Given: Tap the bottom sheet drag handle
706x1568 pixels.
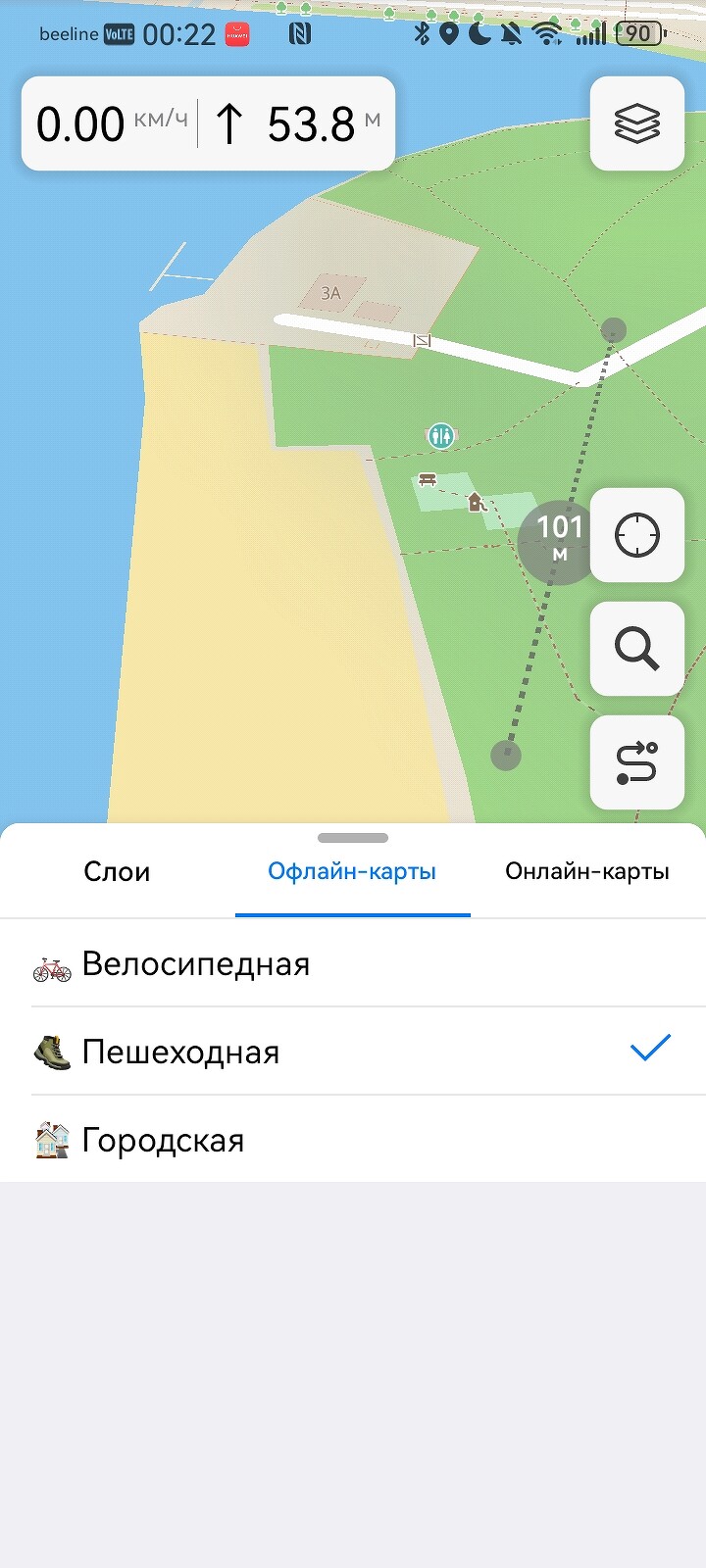Looking at the screenshot, I should point(353,838).
